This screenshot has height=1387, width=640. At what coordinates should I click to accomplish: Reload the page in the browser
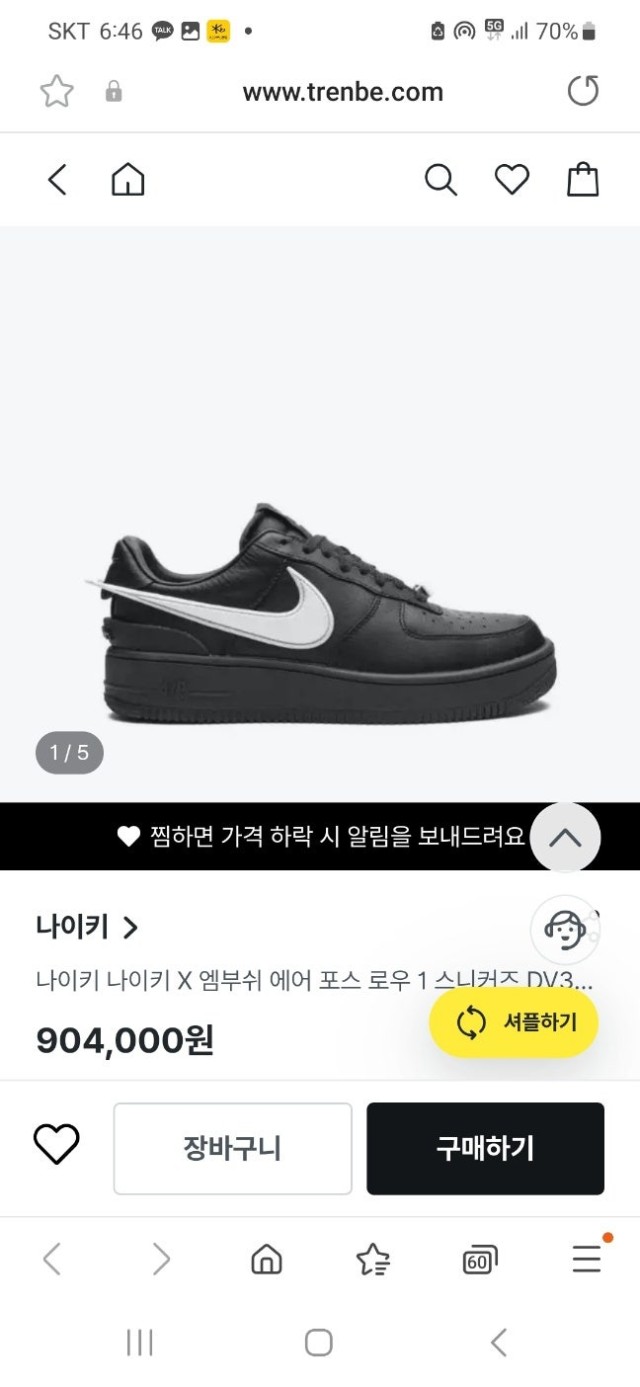(x=583, y=91)
